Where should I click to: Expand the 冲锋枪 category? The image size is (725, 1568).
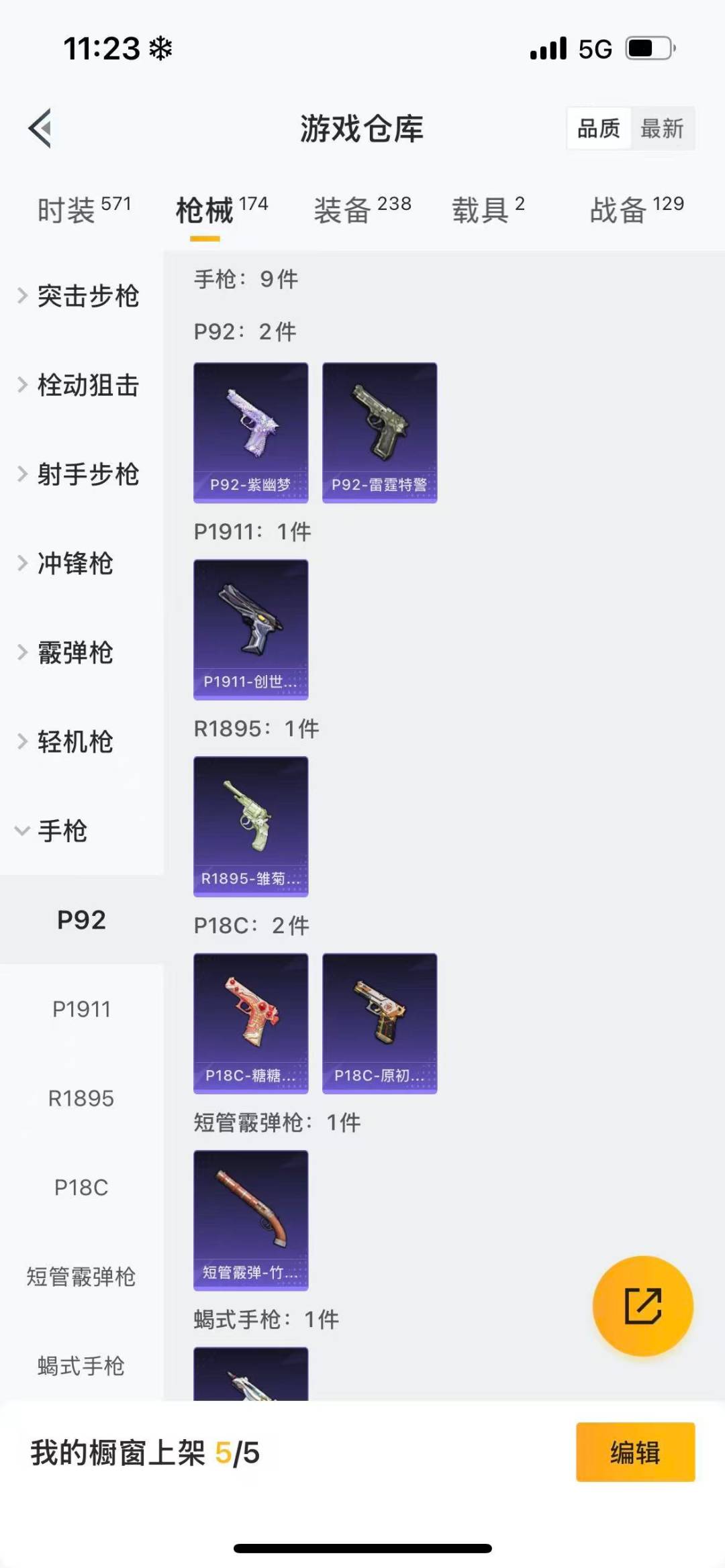click(x=67, y=564)
